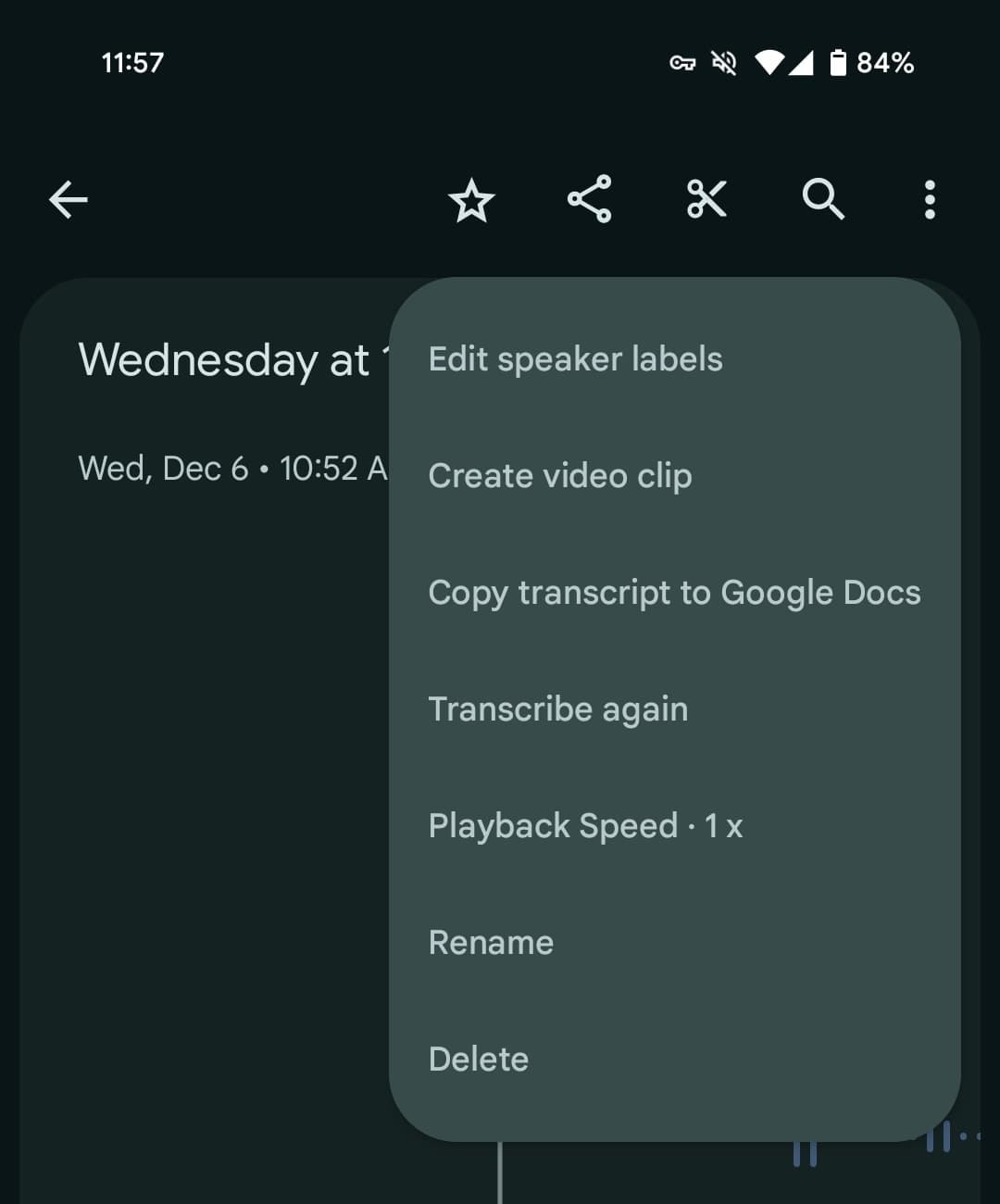
Task: Search within the transcript
Action: coord(823,199)
